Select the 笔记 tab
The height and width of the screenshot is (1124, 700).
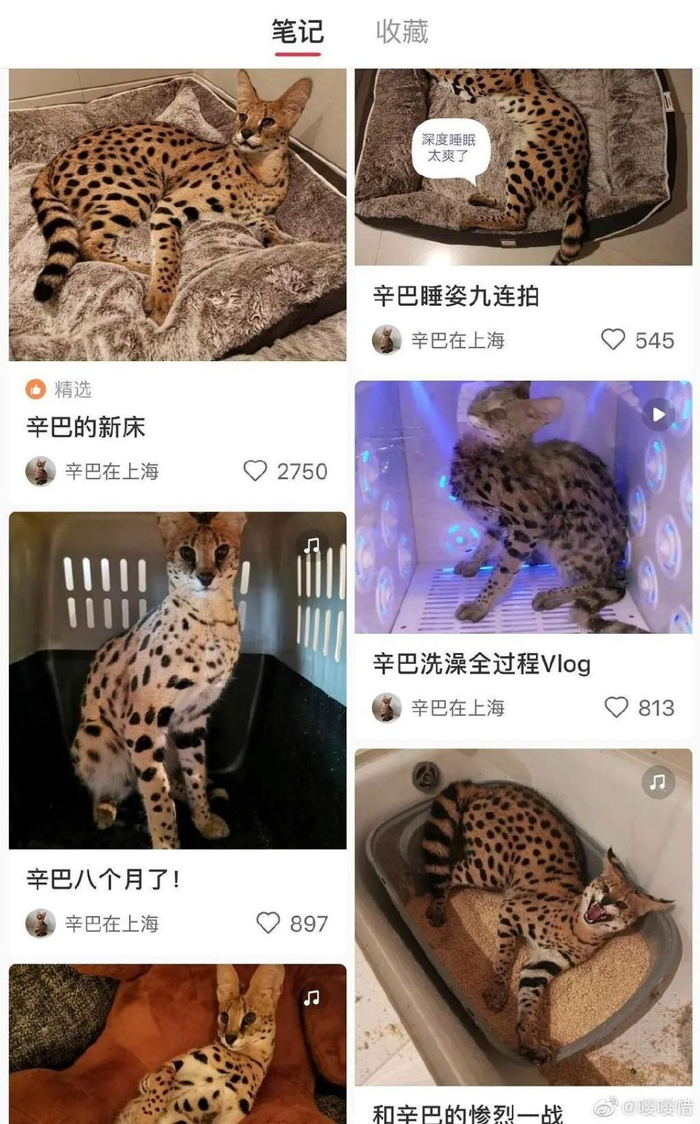coord(297,32)
